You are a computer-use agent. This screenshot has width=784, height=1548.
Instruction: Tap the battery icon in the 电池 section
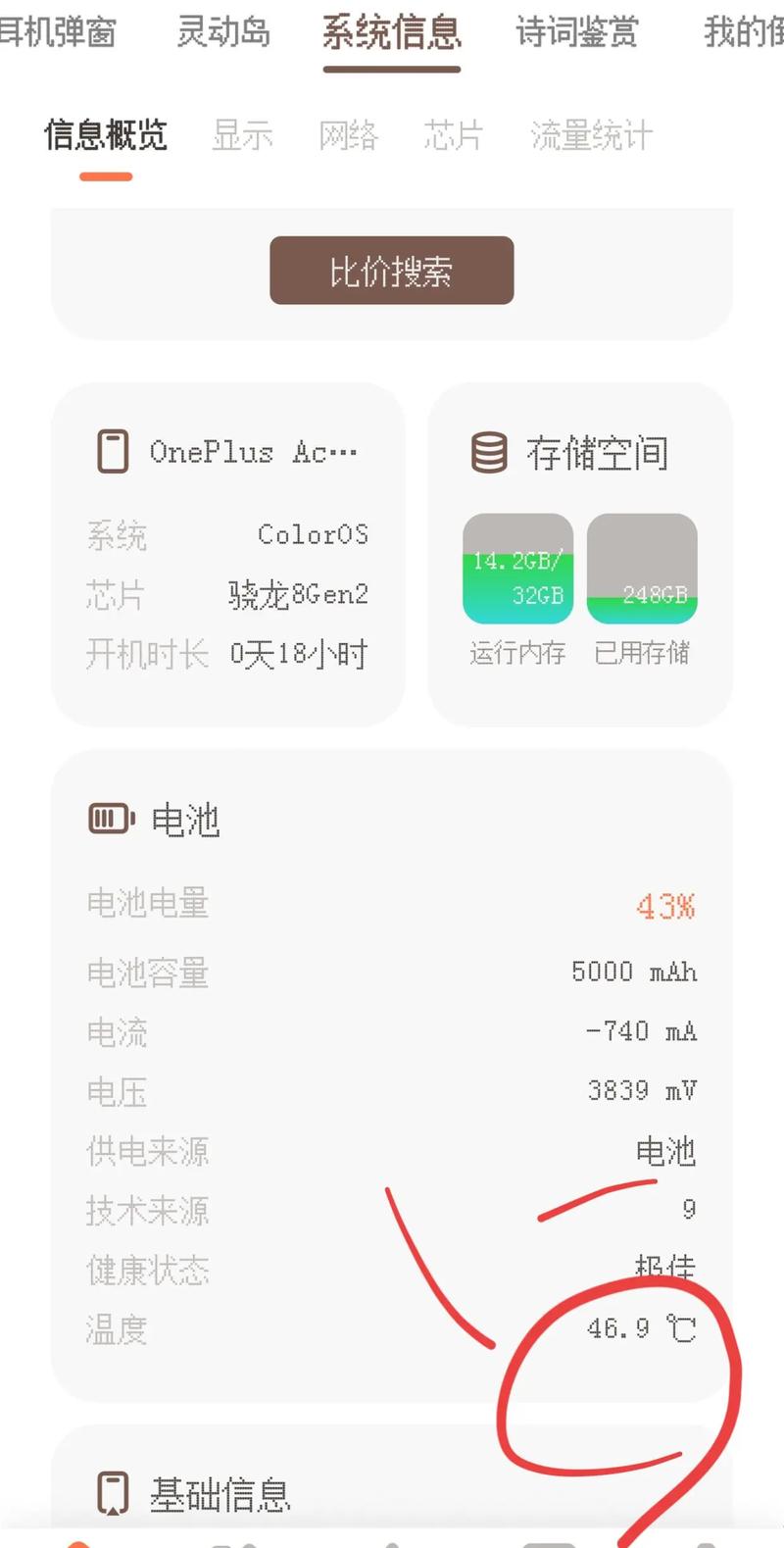tap(109, 817)
